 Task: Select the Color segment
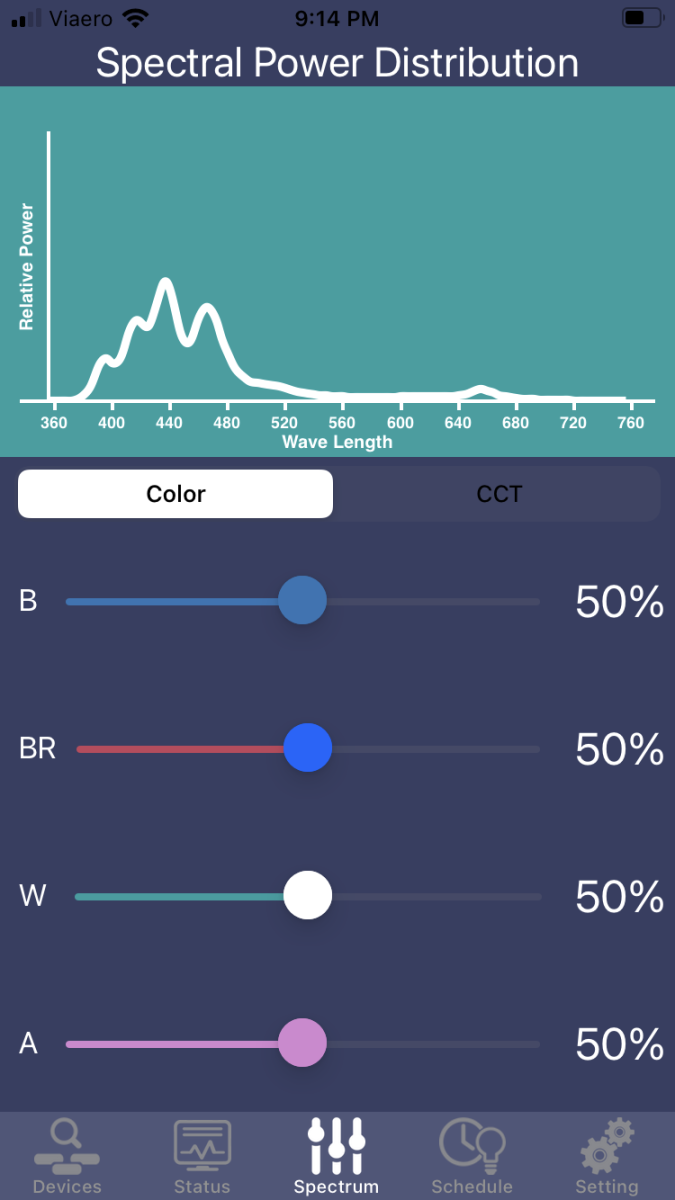click(175, 494)
